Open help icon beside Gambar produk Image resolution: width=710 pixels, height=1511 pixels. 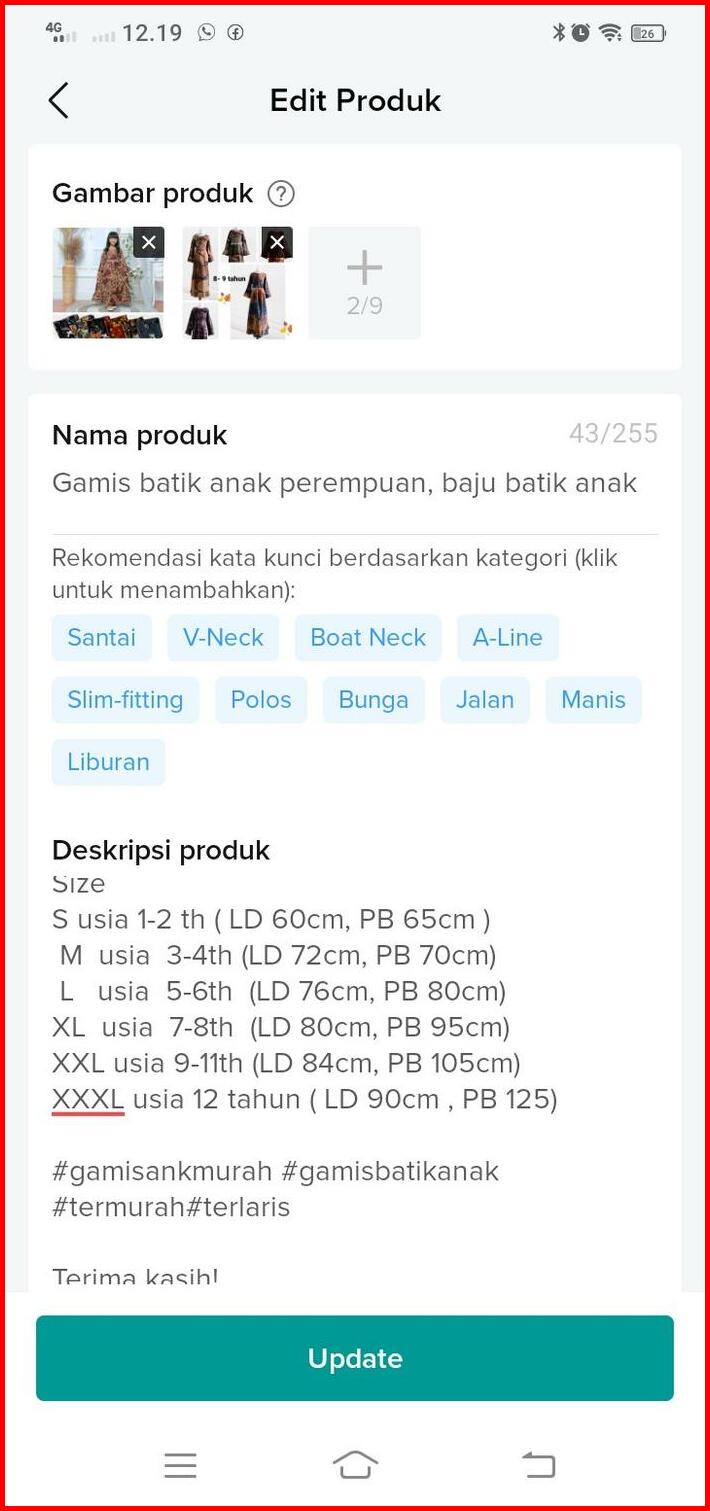click(282, 193)
